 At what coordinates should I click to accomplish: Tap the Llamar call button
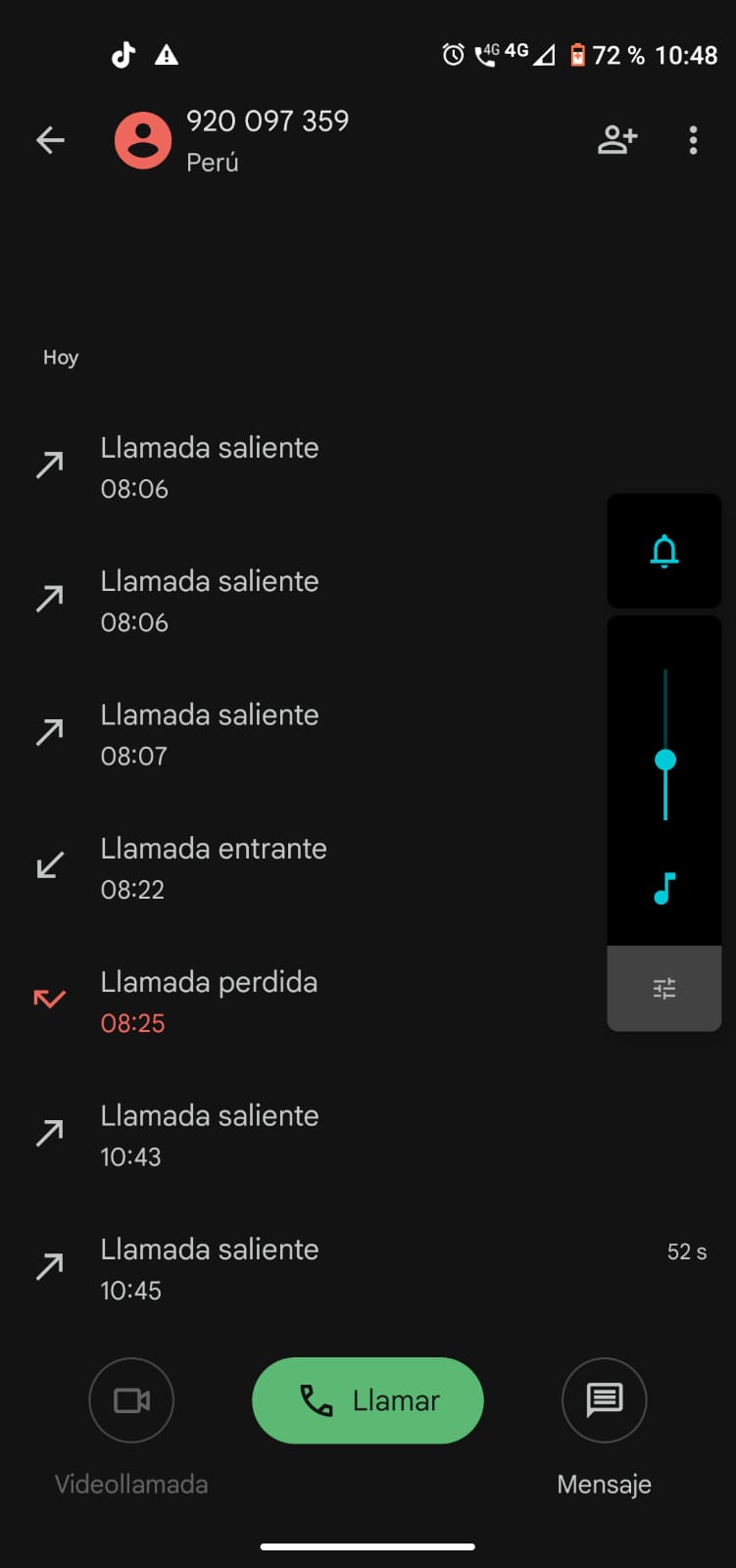[368, 1399]
